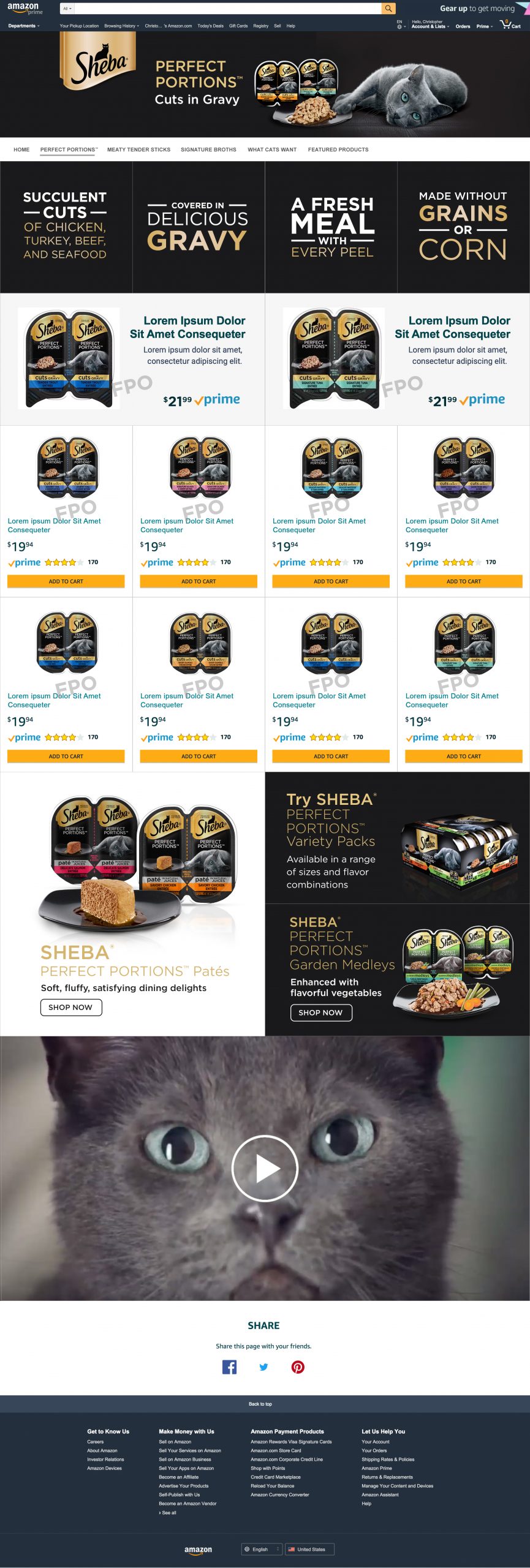Image resolution: width=530 pixels, height=1568 pixels.
Task: Share the page on Pinterest
Action: [x=298, y=1367]
